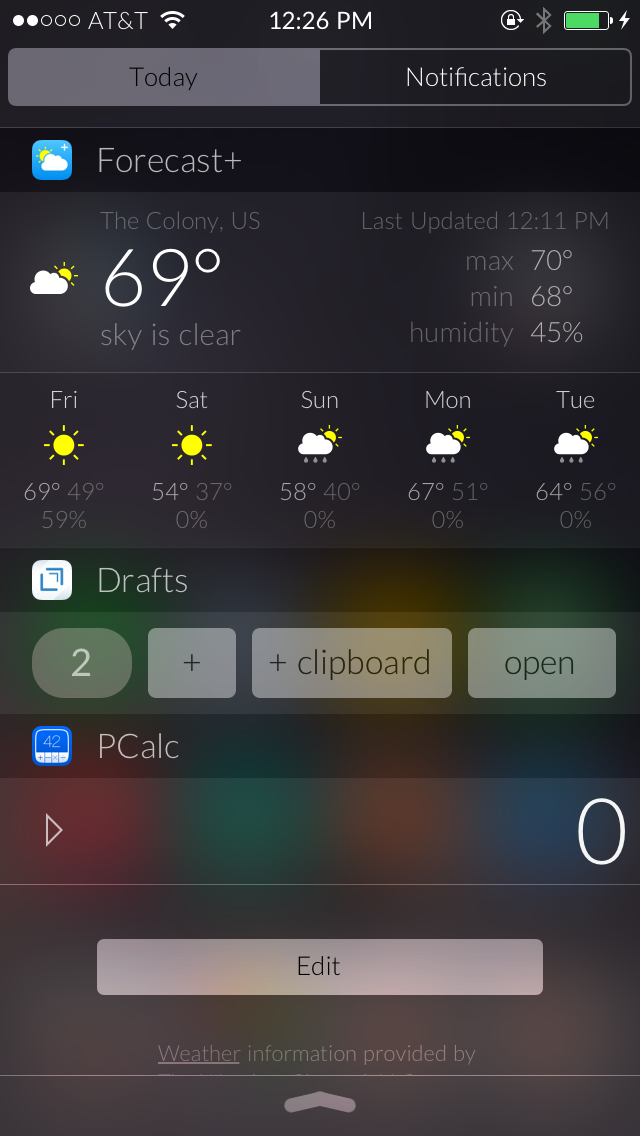
Task: Switch to the Notifications tab
Action: point(475,78)
